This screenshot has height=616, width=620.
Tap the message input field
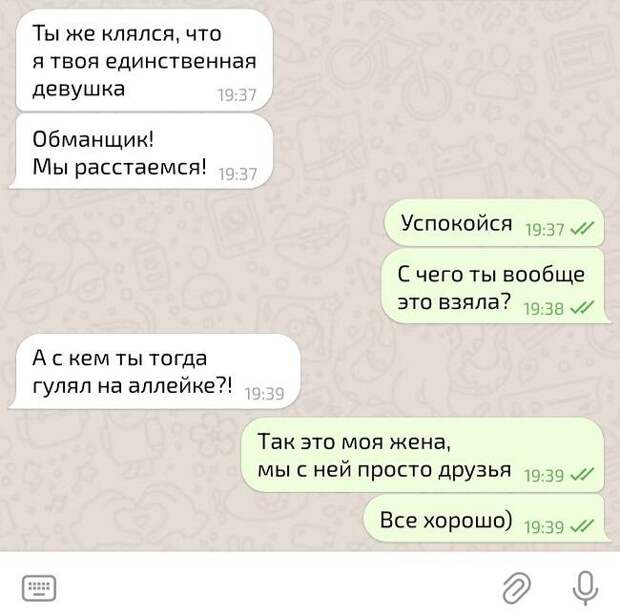pyautogui.click(x=270, y=585)
